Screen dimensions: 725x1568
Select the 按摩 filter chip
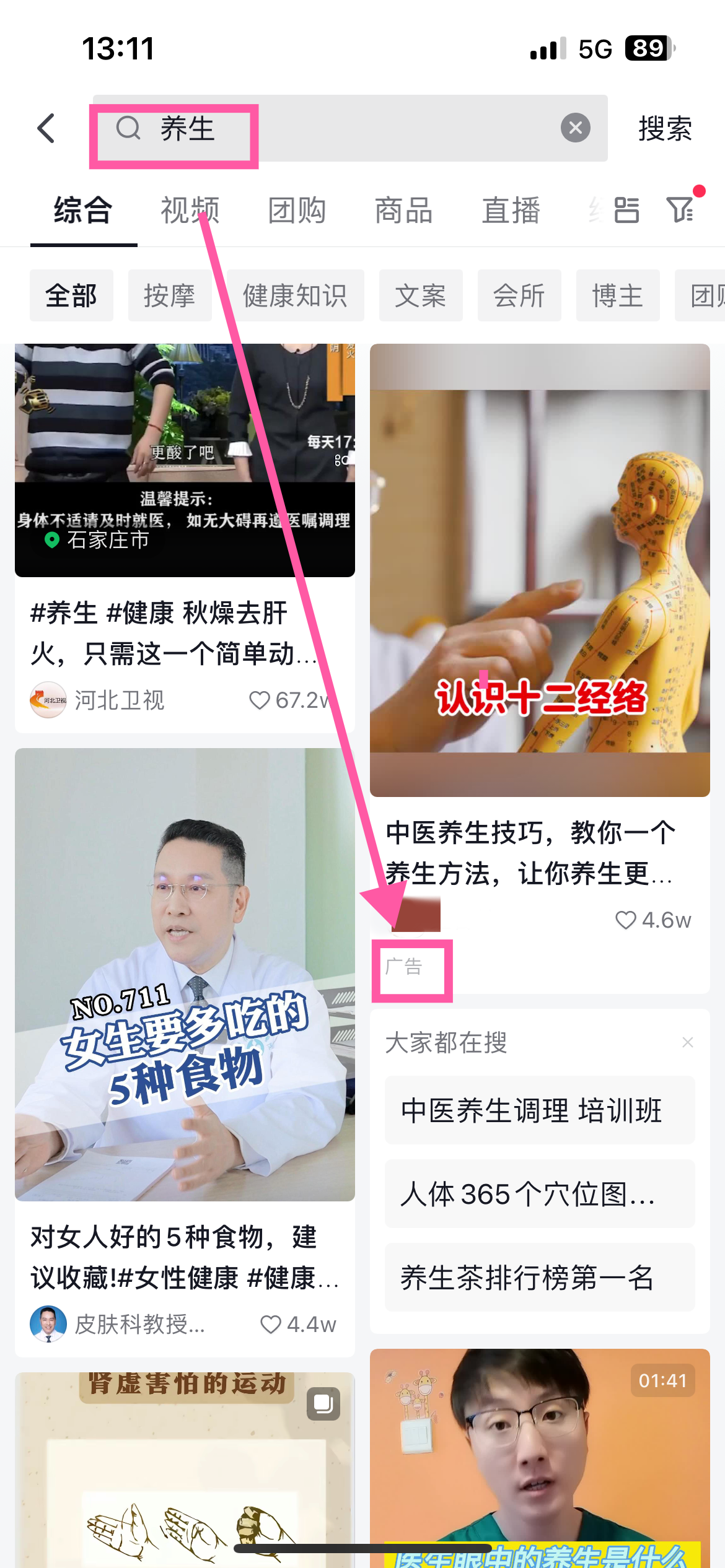[x=170, y=295]
